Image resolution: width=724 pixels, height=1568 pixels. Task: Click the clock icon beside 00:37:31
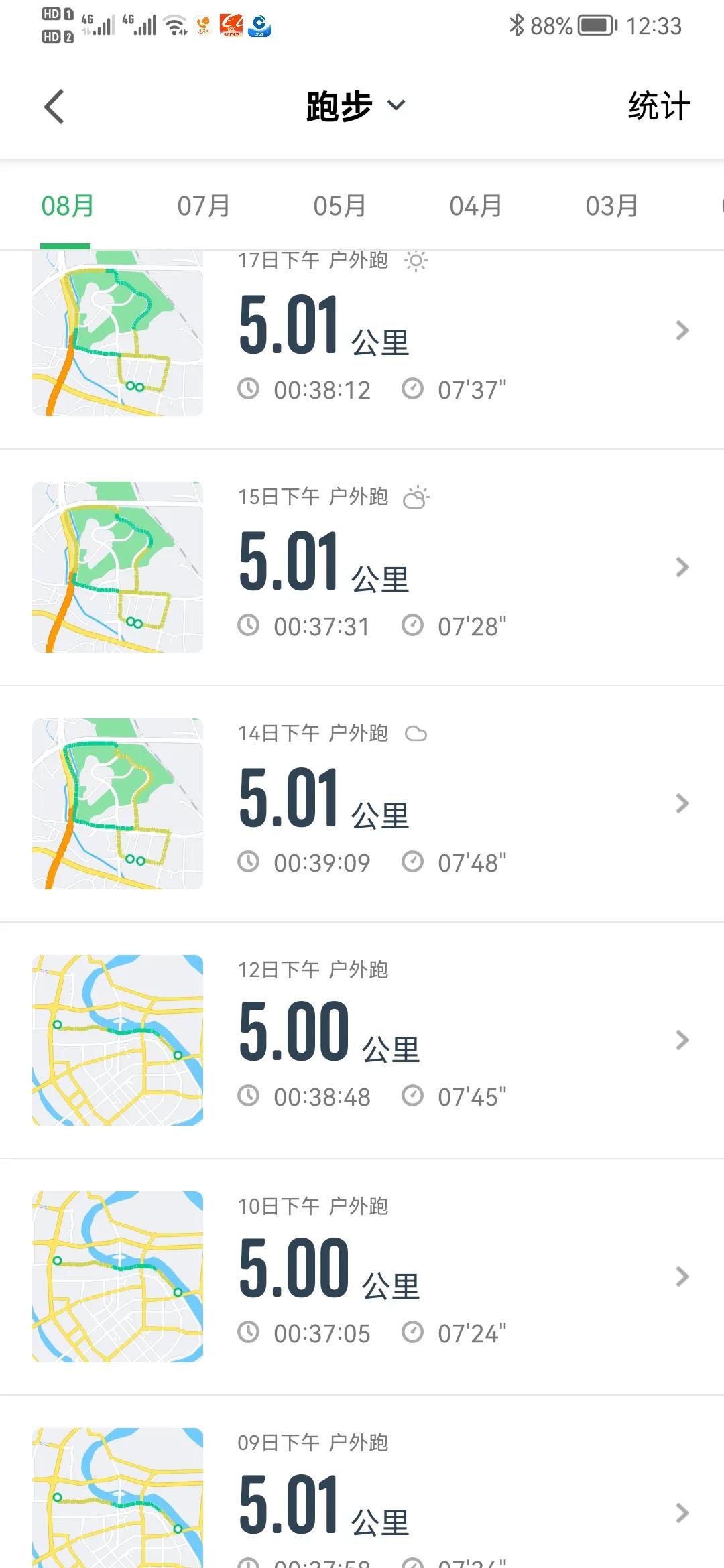click(249, 626)
